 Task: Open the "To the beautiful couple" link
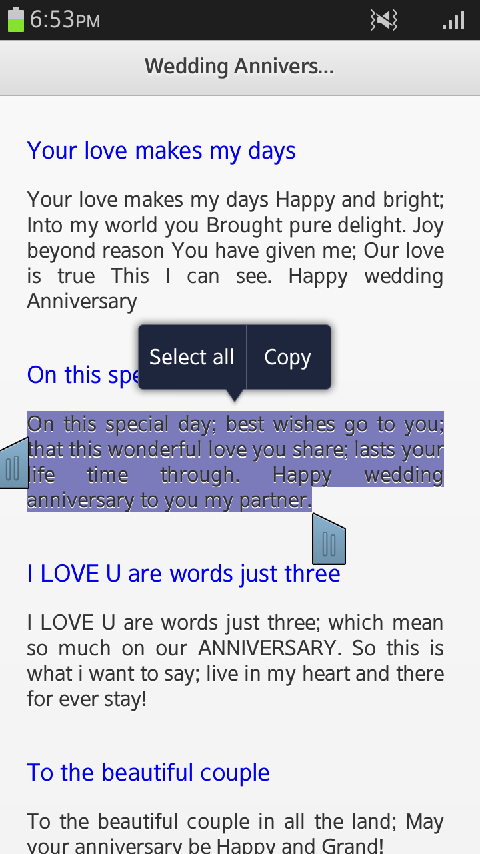148,772
